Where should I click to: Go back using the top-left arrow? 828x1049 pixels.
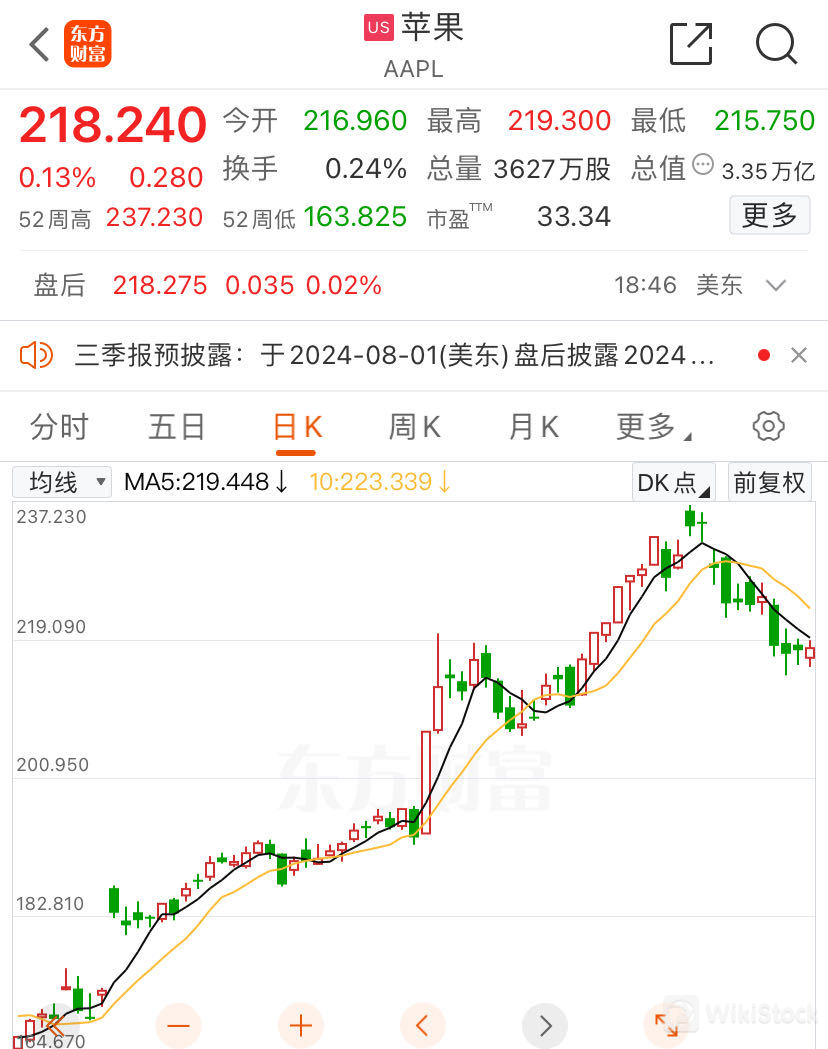39,44
